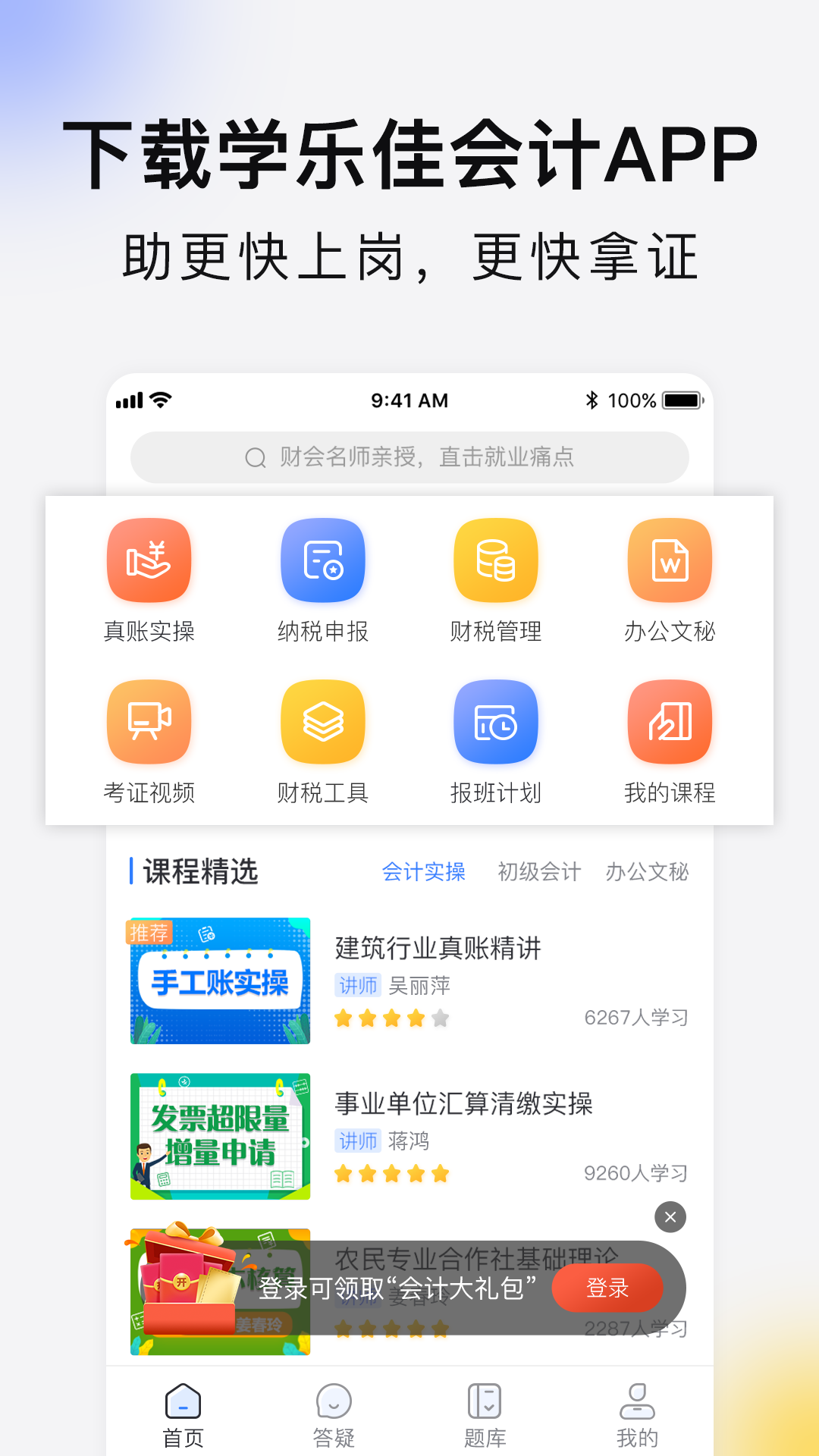Open 财税管理 from the grid

(496, 560)
